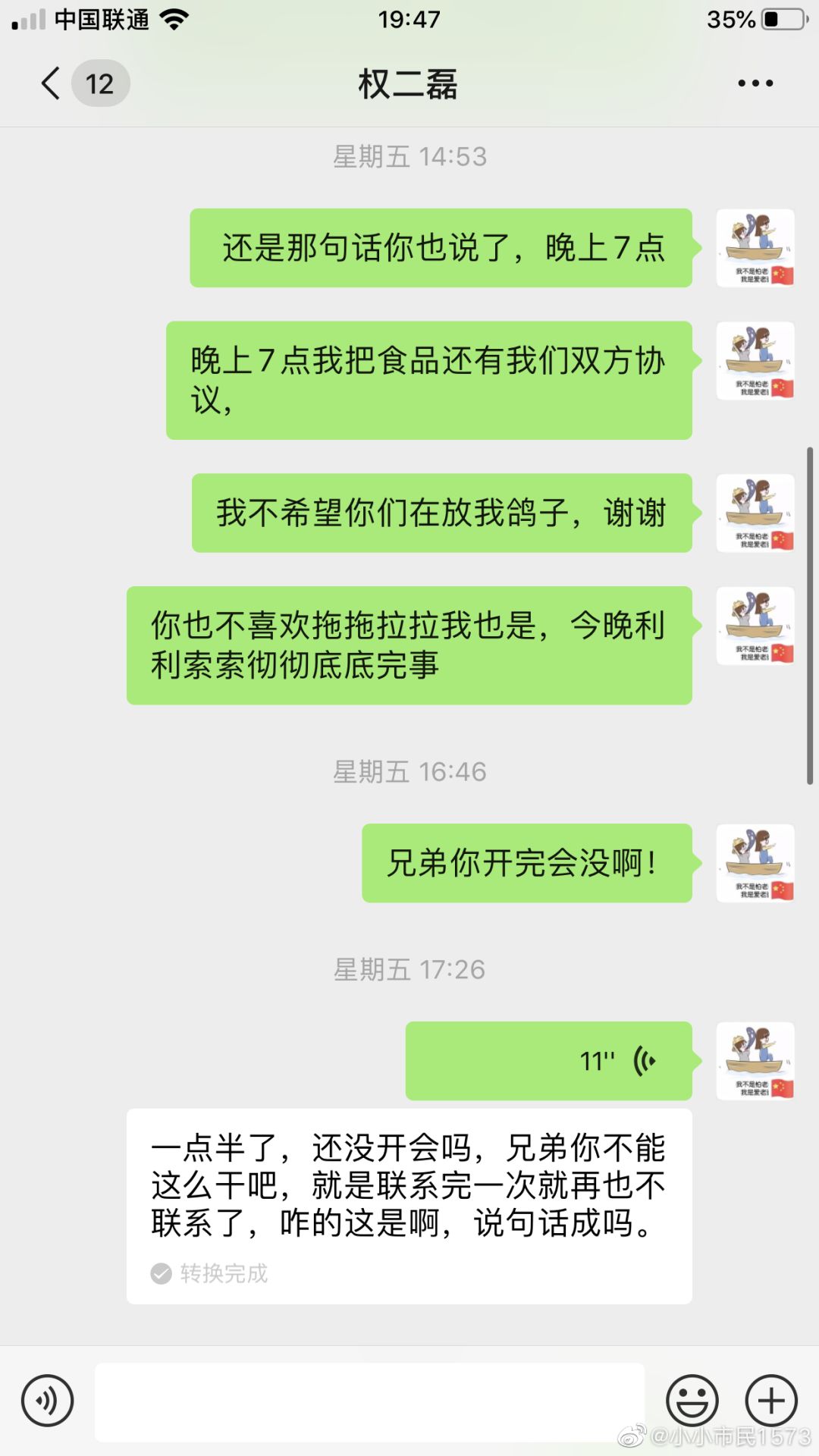The image size is (819, 1456).
Task: Open the plus attachments menu
Action: [x=771, y=1401]
